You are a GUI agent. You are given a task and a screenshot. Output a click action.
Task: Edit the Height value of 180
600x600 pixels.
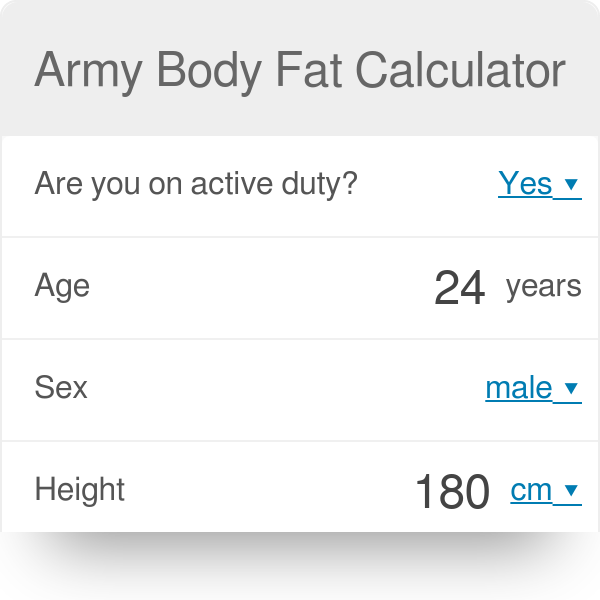tap(452, 492)
